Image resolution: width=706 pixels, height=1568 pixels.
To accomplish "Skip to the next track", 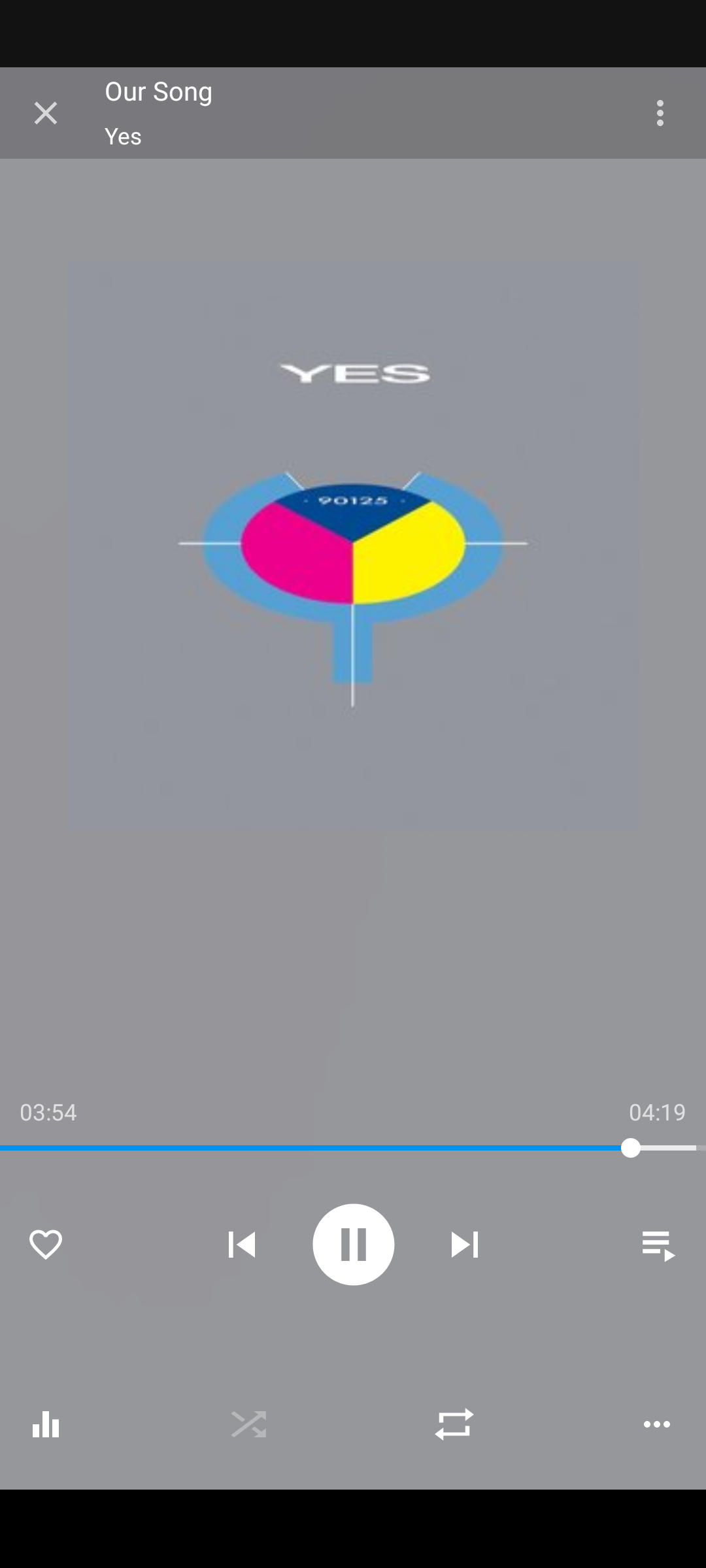I will (465, 1245).
